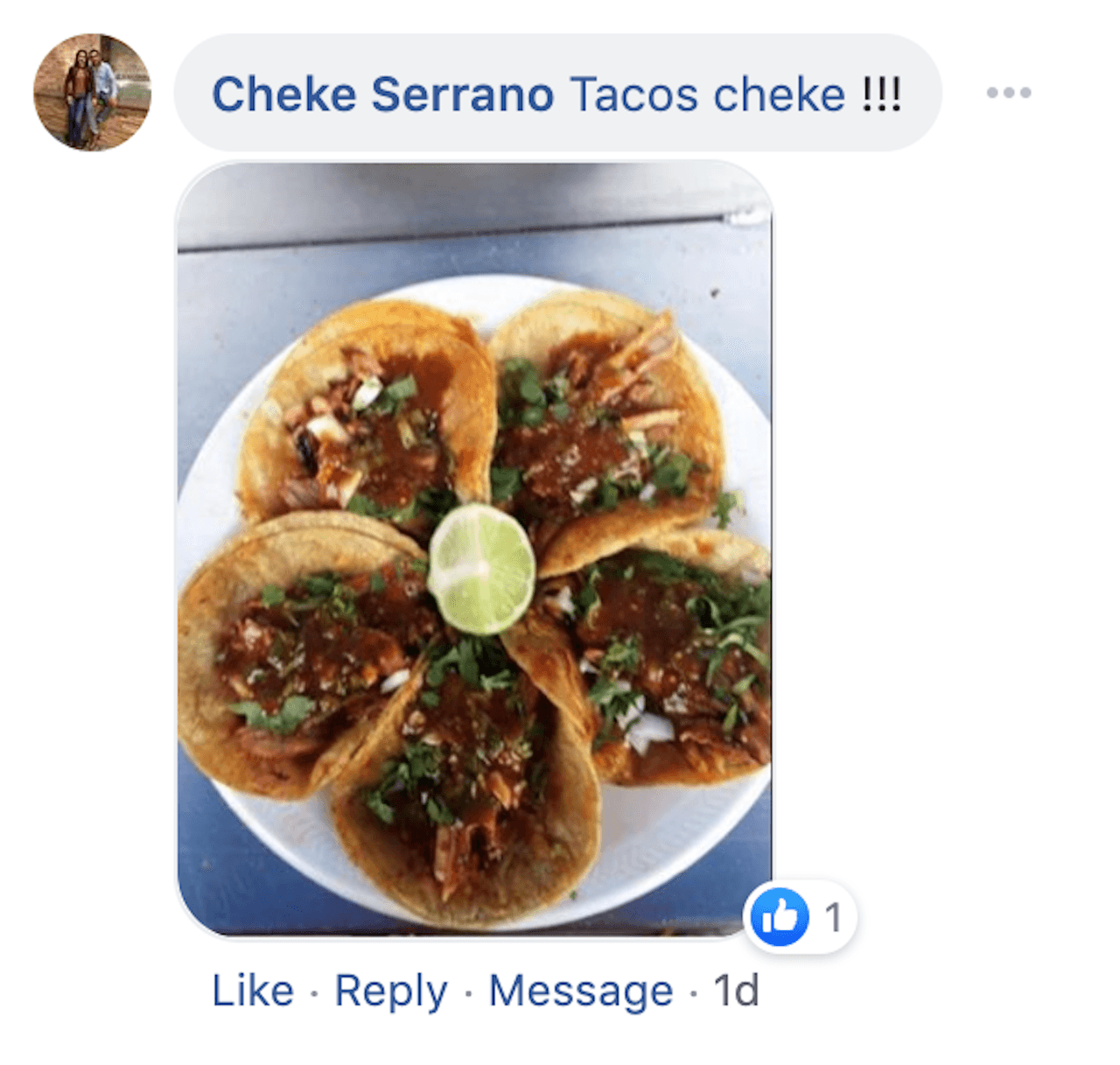Message Cheke Serrano privately

580,991
